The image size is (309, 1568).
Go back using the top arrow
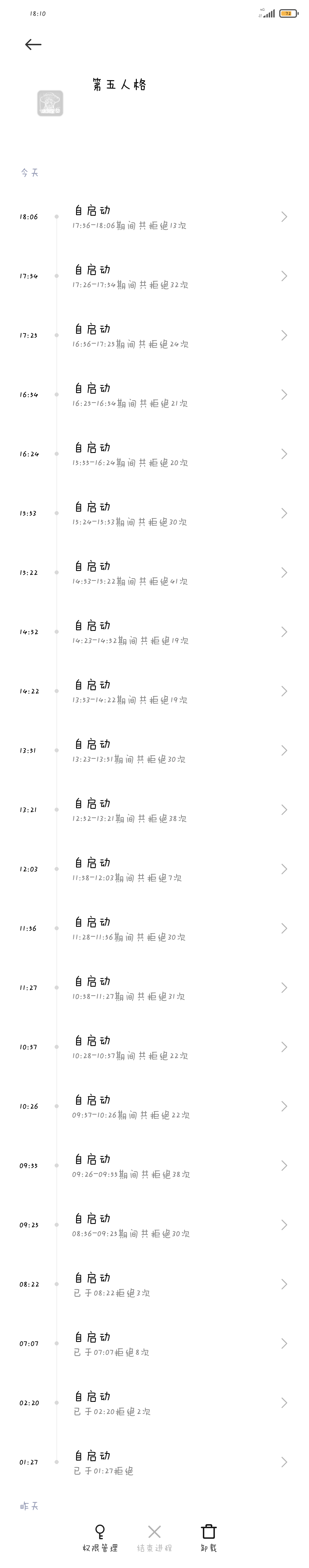coord(33,44)
